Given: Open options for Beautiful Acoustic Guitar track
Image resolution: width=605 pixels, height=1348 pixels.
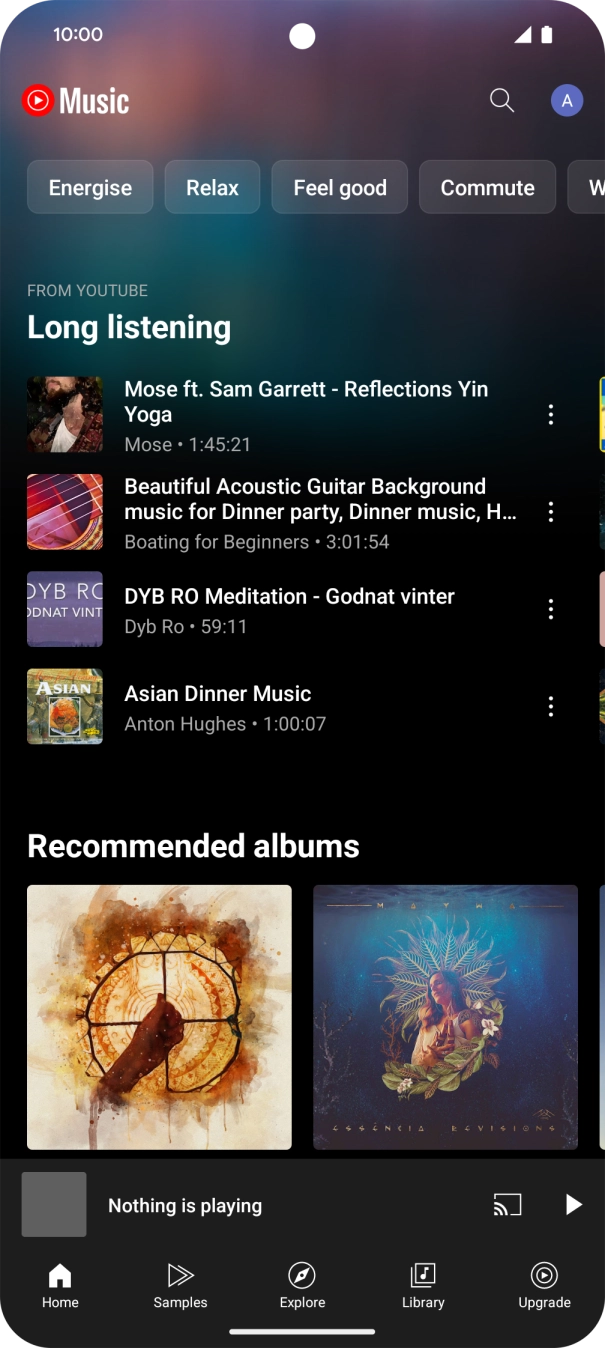Looking at the screenshot, I should click(550, 512).
